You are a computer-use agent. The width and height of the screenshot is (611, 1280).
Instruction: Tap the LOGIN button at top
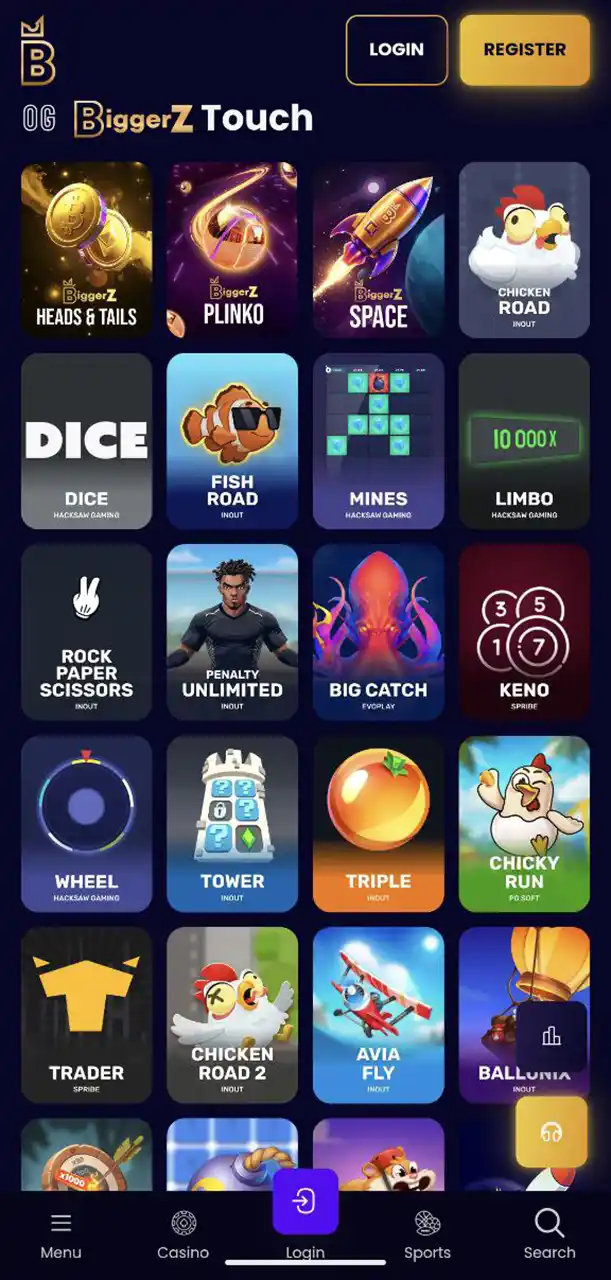pos(396,50)
